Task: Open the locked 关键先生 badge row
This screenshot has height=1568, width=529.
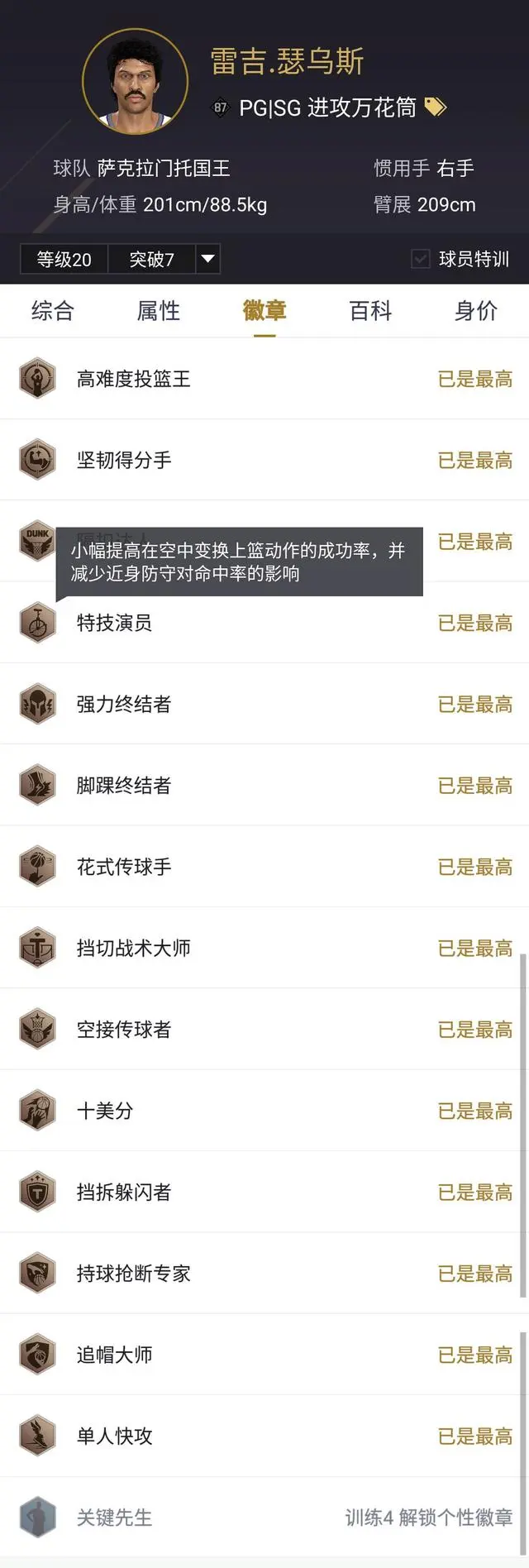Action: [x=114, y=1518]
